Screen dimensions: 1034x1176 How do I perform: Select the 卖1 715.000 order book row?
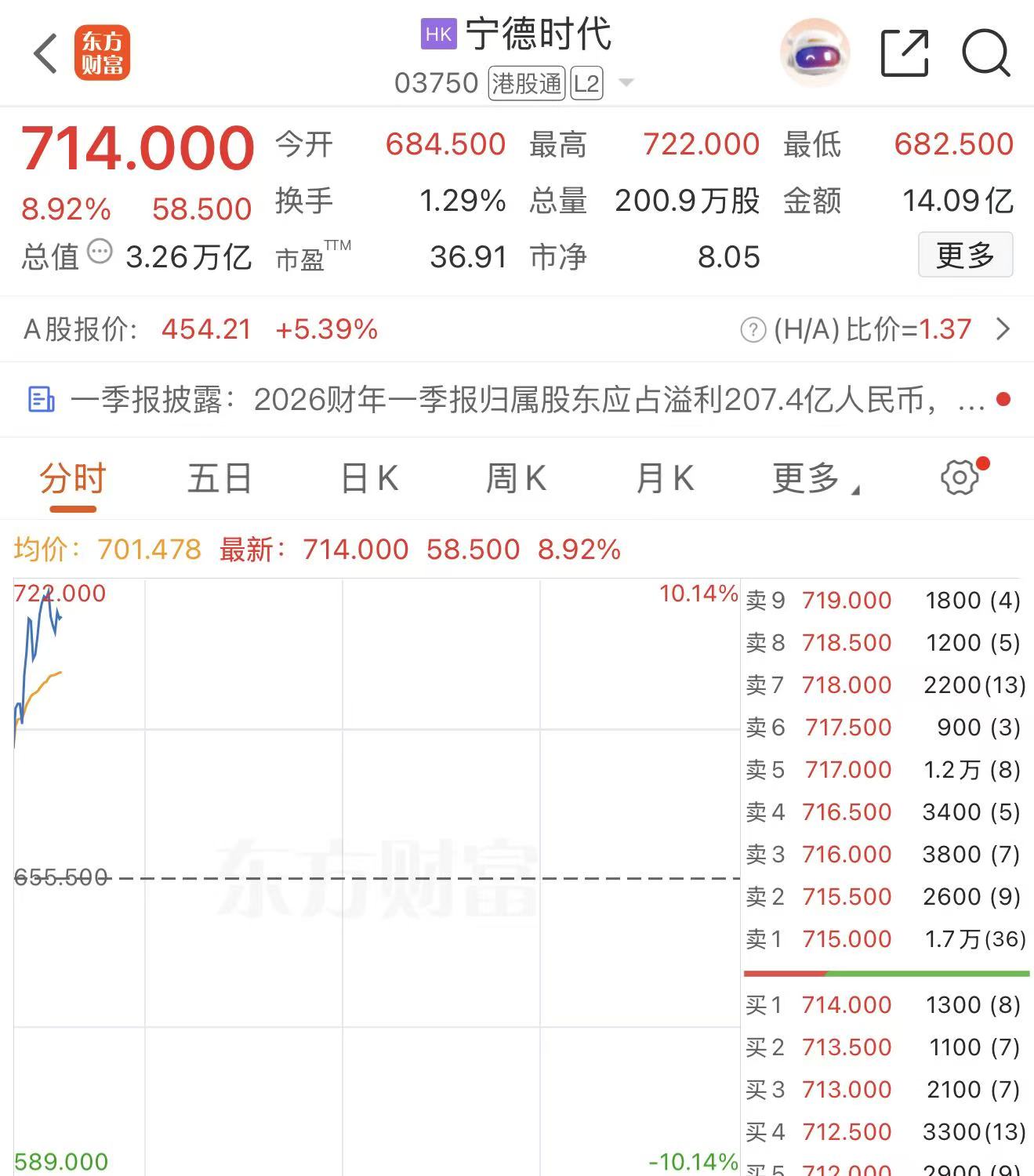pos(886,938)
